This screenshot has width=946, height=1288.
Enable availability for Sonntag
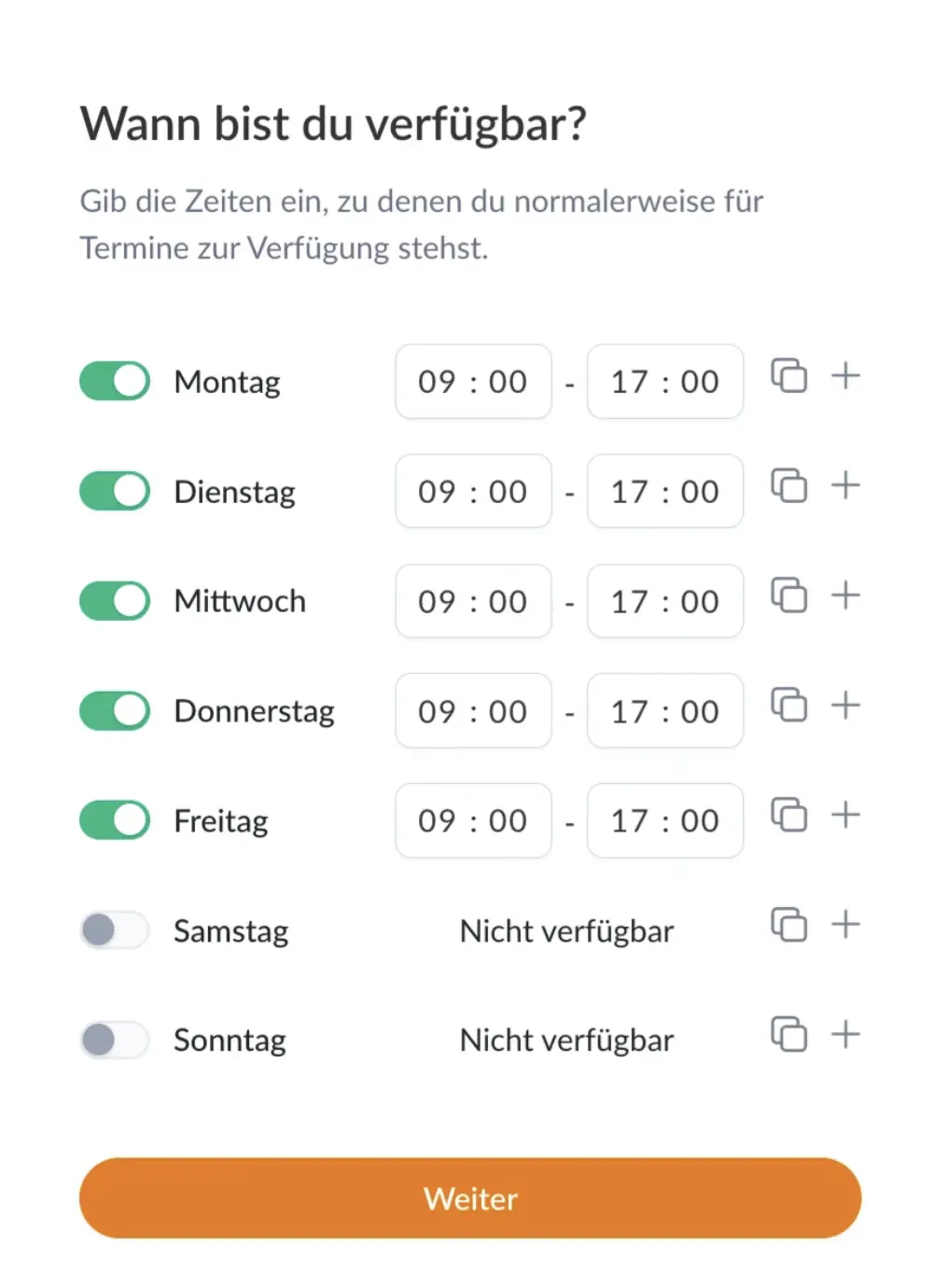pos(114,1040)
